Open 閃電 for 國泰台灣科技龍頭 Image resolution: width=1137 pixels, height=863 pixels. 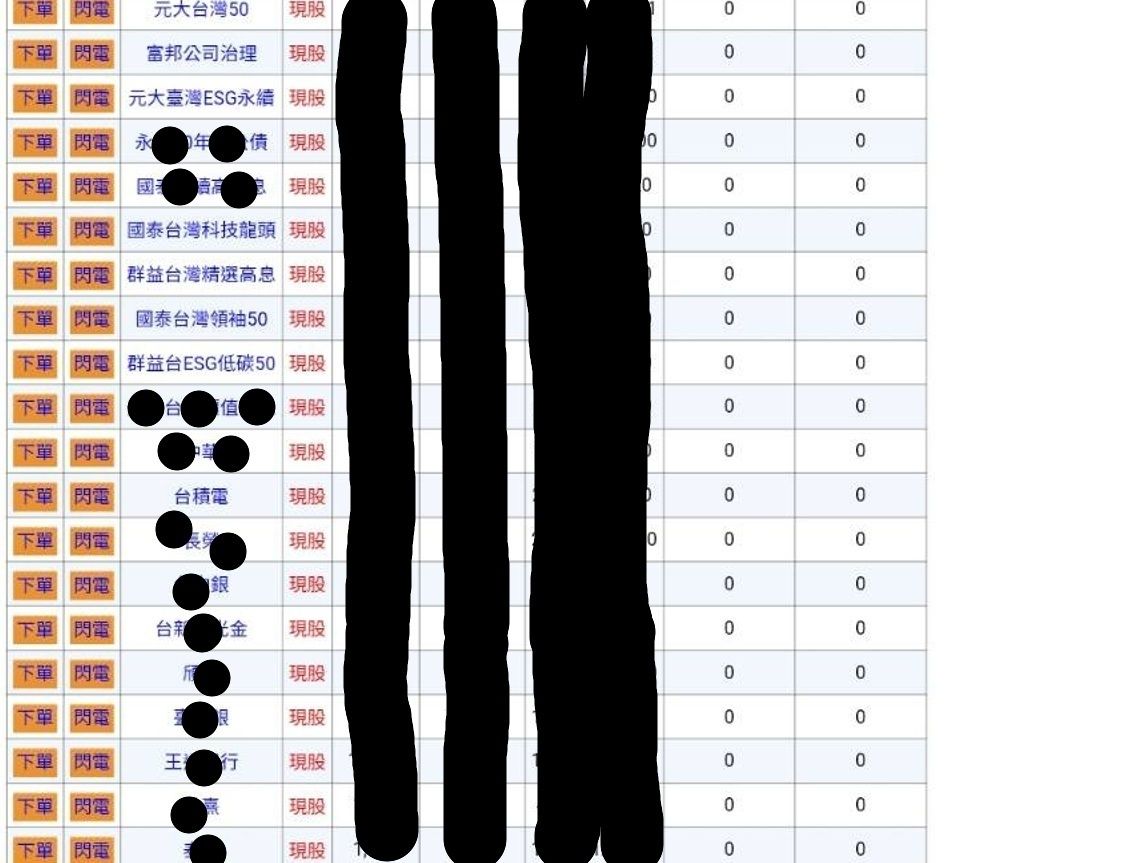tap(91, 230)
